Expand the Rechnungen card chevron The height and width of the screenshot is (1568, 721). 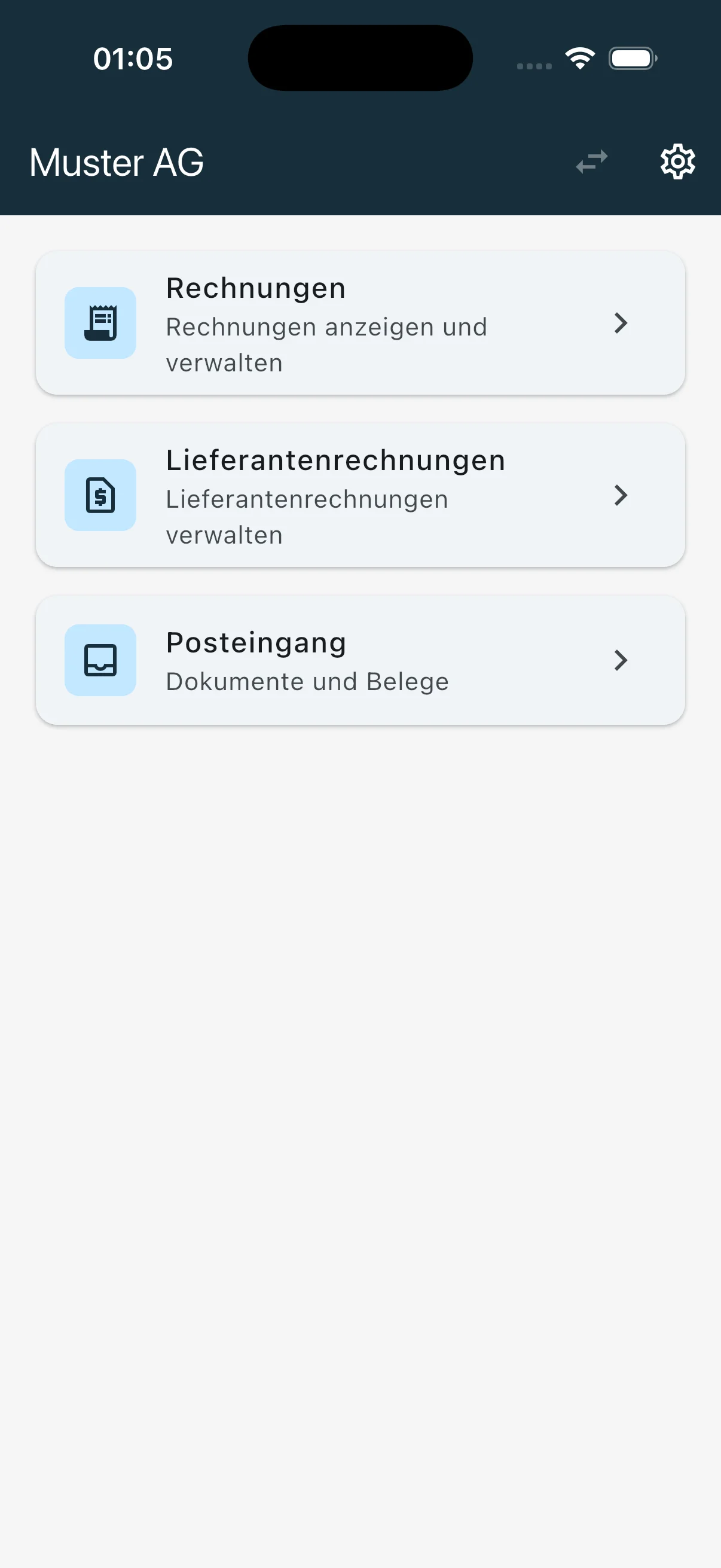[x=621, y=323]
